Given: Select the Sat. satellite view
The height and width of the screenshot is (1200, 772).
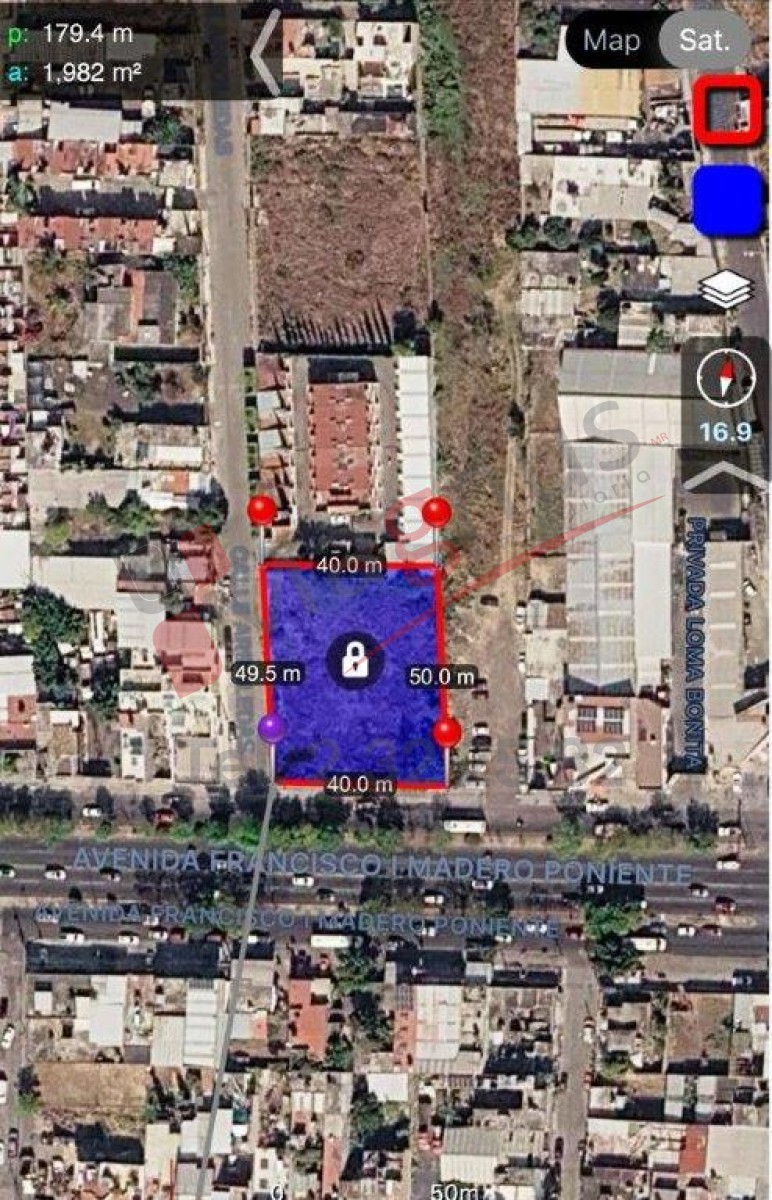Looking at the screenshot, I should coord(703,41).
